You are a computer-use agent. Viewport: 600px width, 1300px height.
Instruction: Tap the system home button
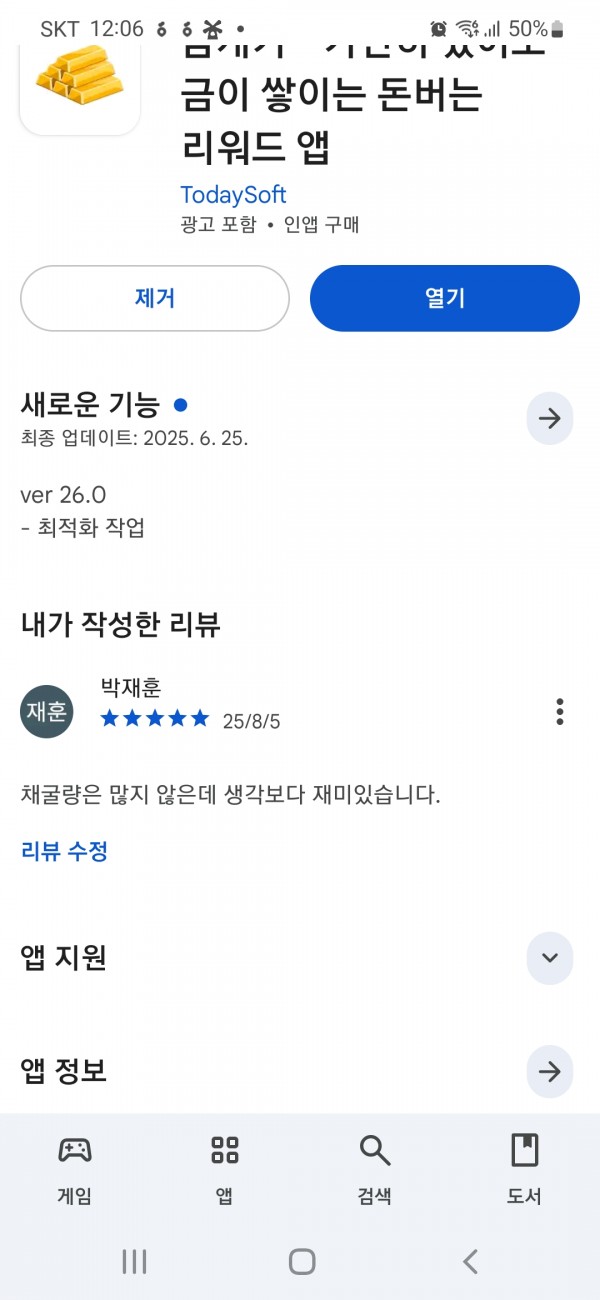302,1262
